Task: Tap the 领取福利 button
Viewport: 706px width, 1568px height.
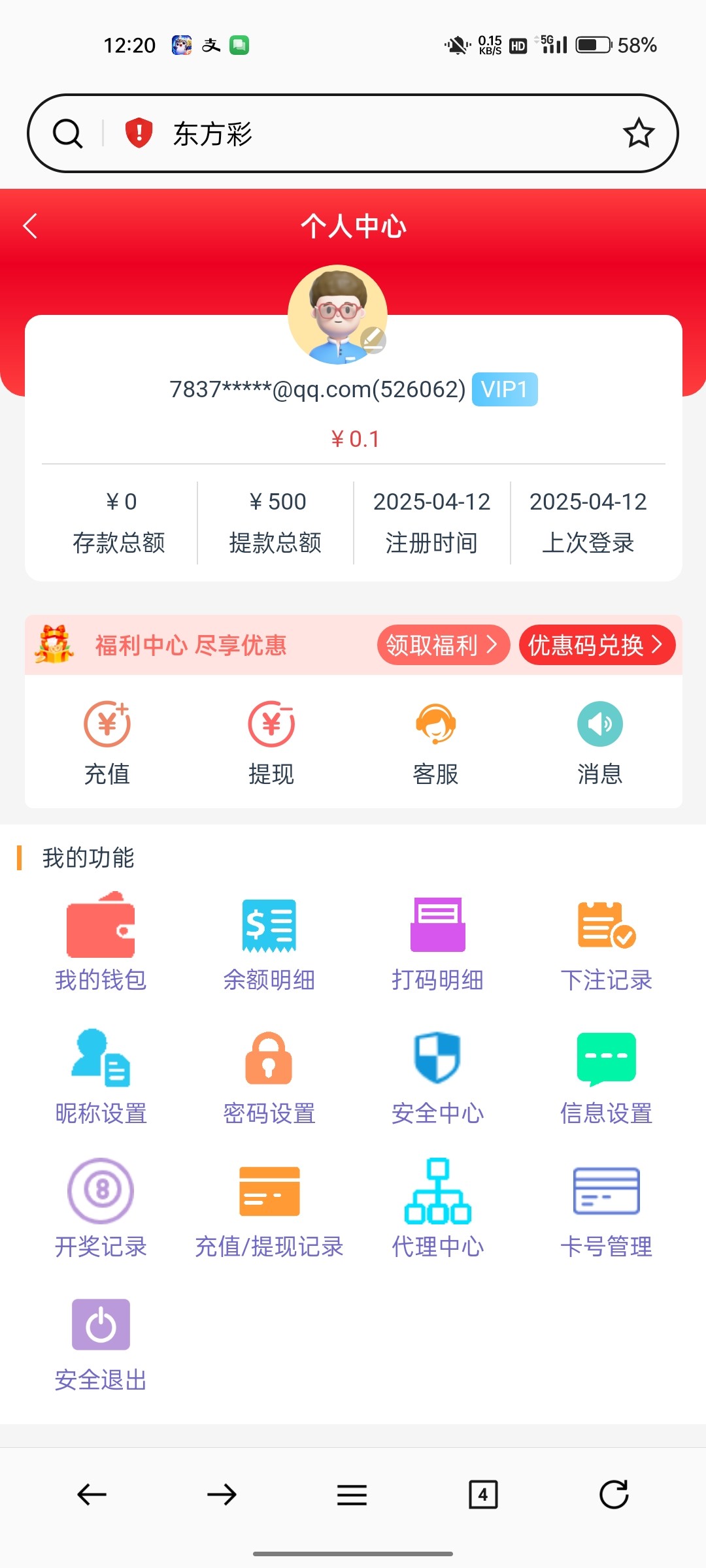Action: coord(443,645)
